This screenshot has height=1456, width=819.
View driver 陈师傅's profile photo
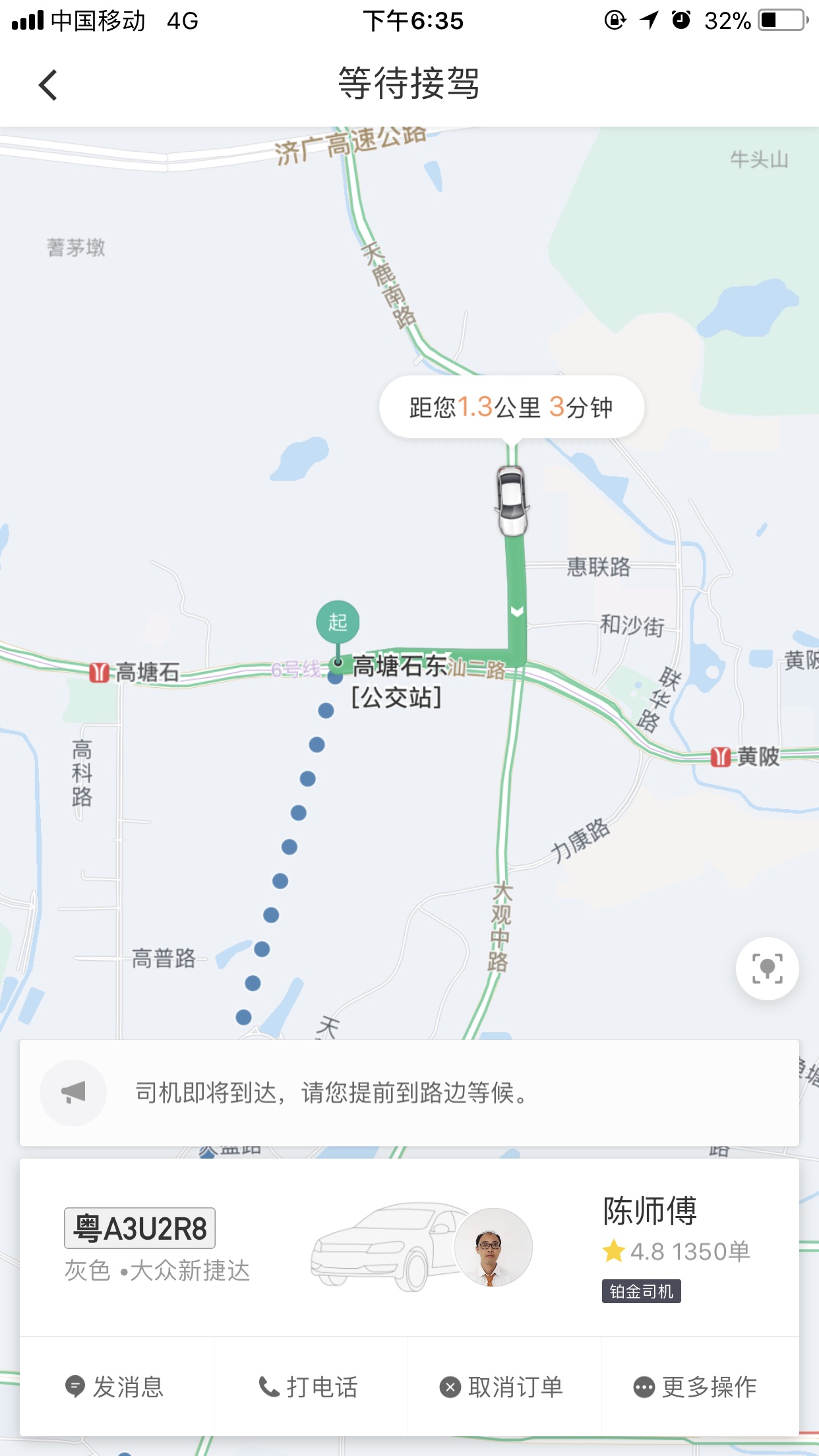(493, 1247)
